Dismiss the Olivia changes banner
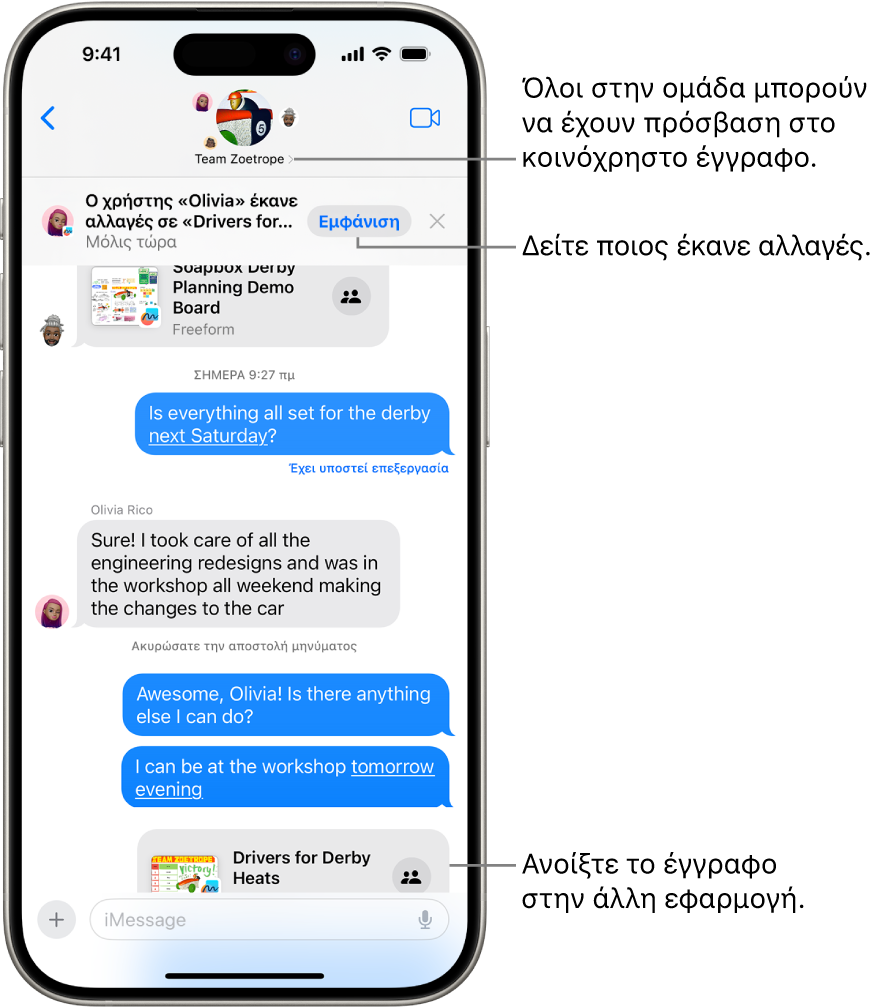 [437, 221]
